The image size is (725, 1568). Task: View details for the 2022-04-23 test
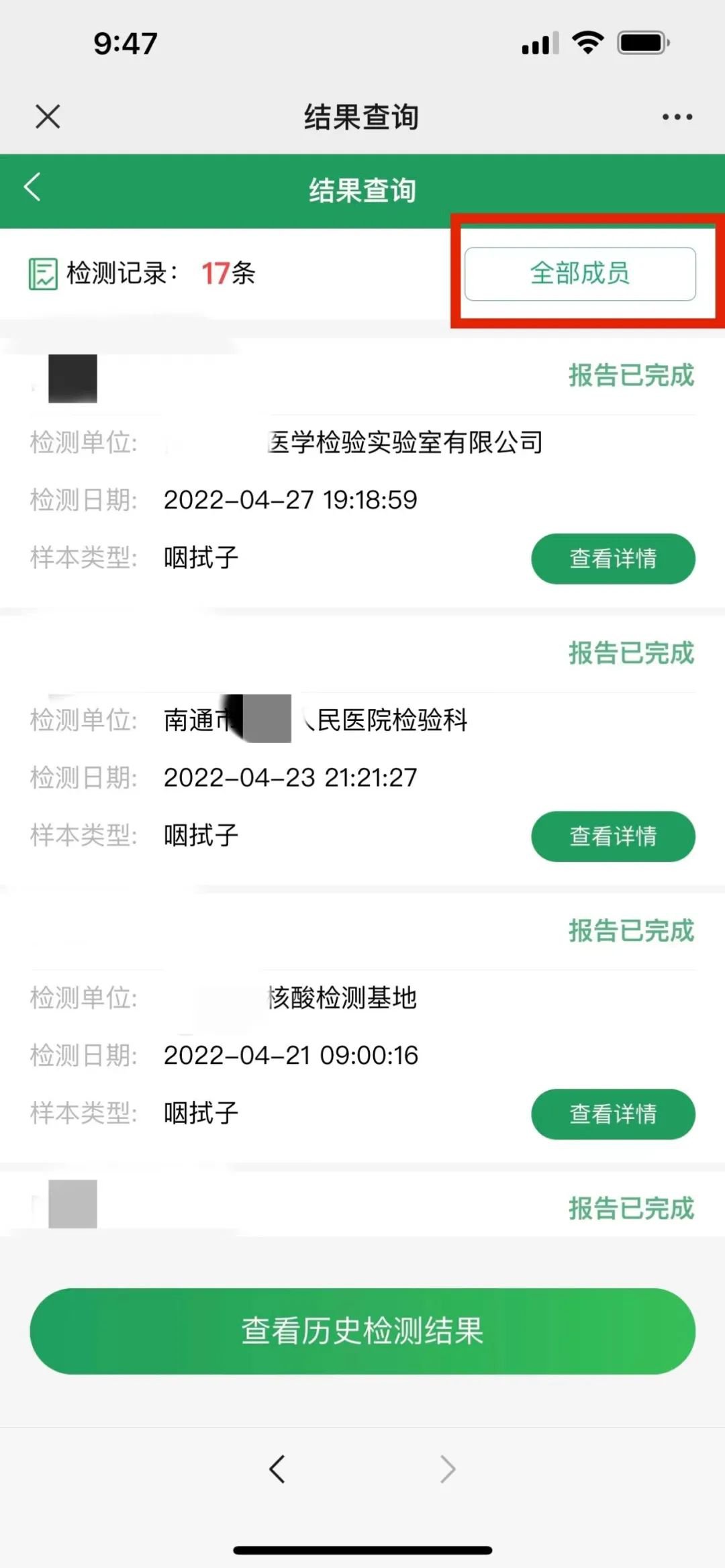(613, 836)
